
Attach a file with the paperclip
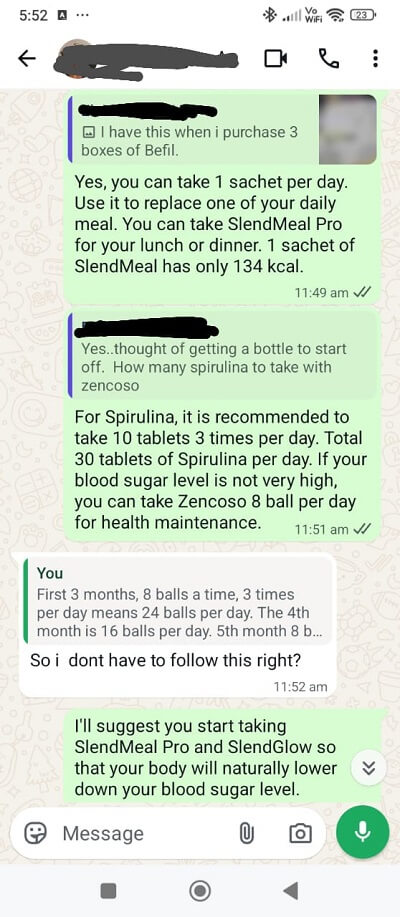[247, 833]
